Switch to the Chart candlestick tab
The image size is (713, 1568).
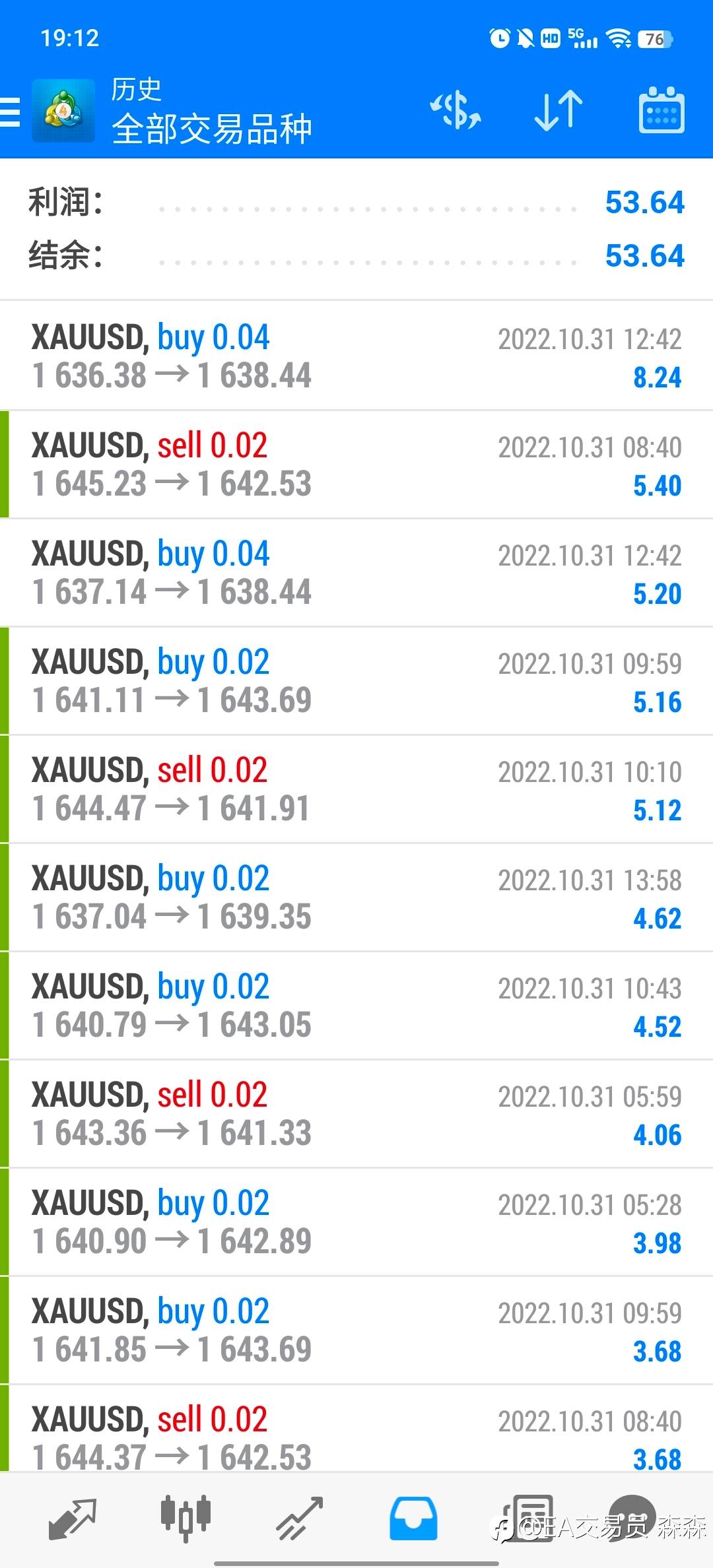(186, 1518)
